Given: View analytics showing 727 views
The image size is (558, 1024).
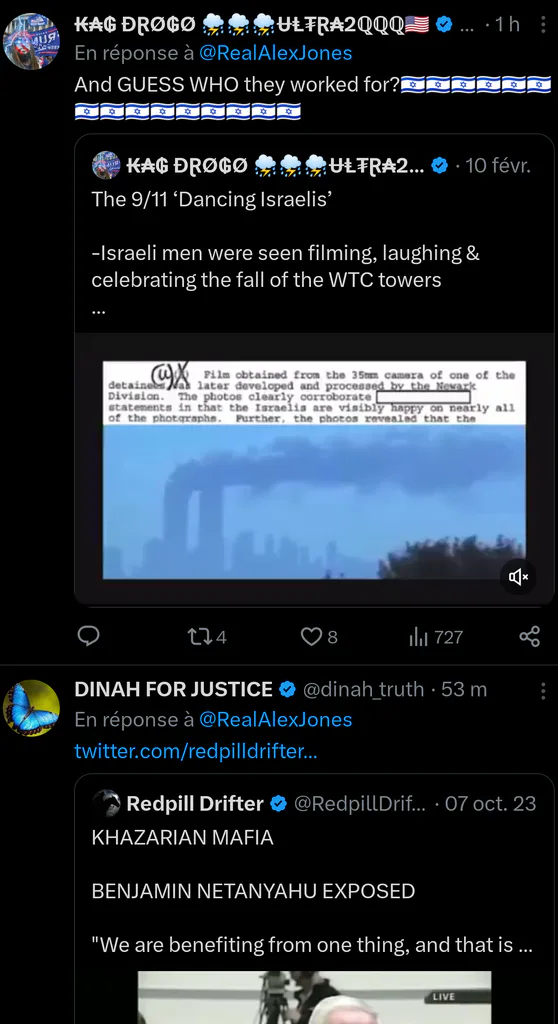Looking at the screenshot, I should coord(436,637).
